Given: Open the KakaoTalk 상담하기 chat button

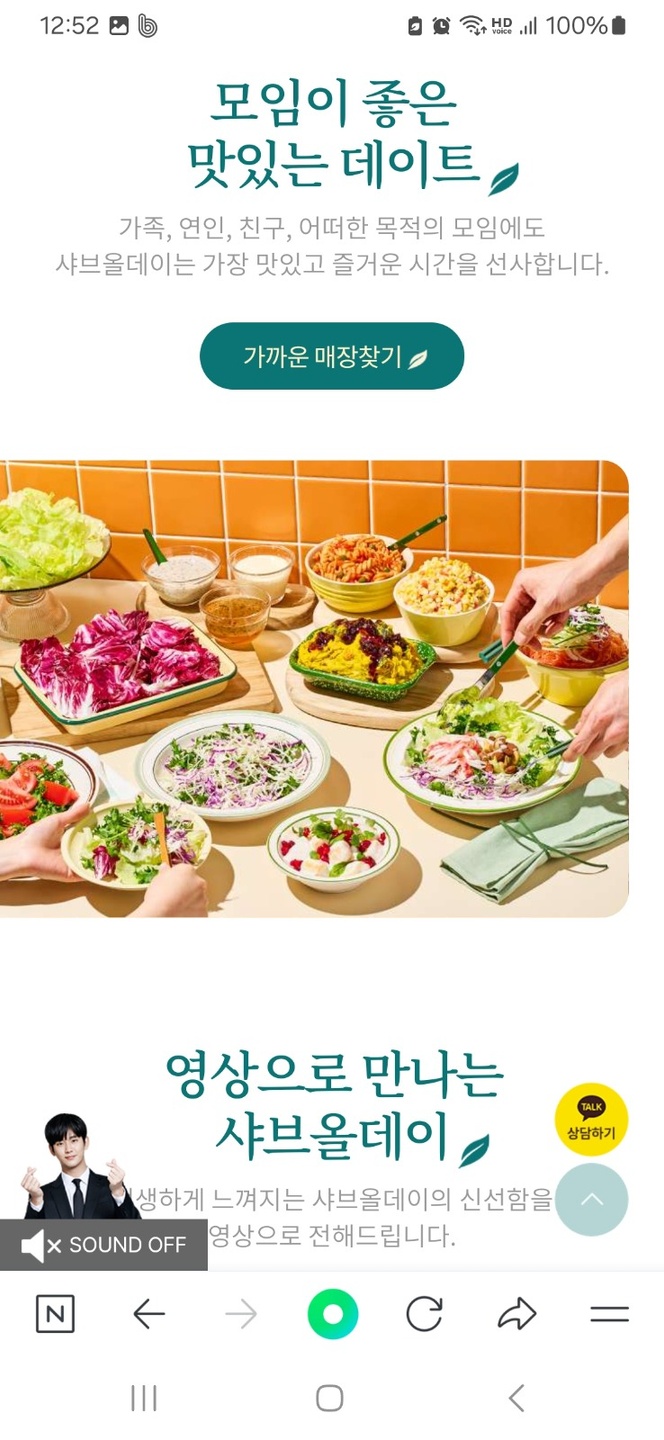Looking at the screenshot, I should tap(591, 1120).
